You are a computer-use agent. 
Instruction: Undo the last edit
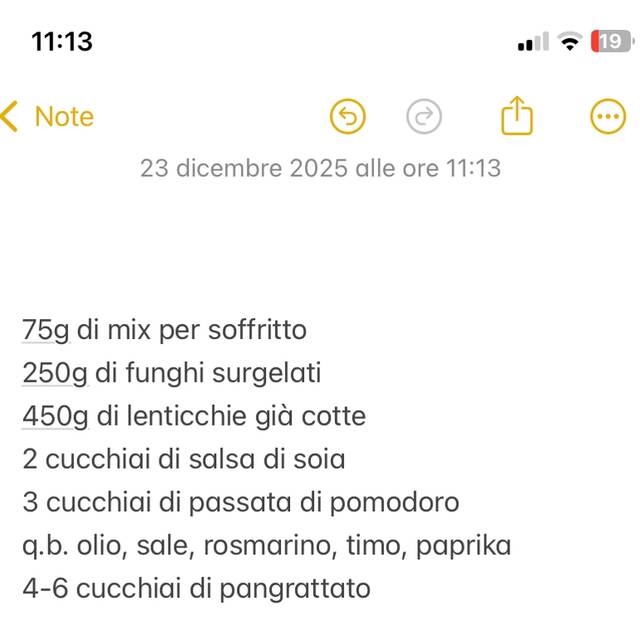348,117
